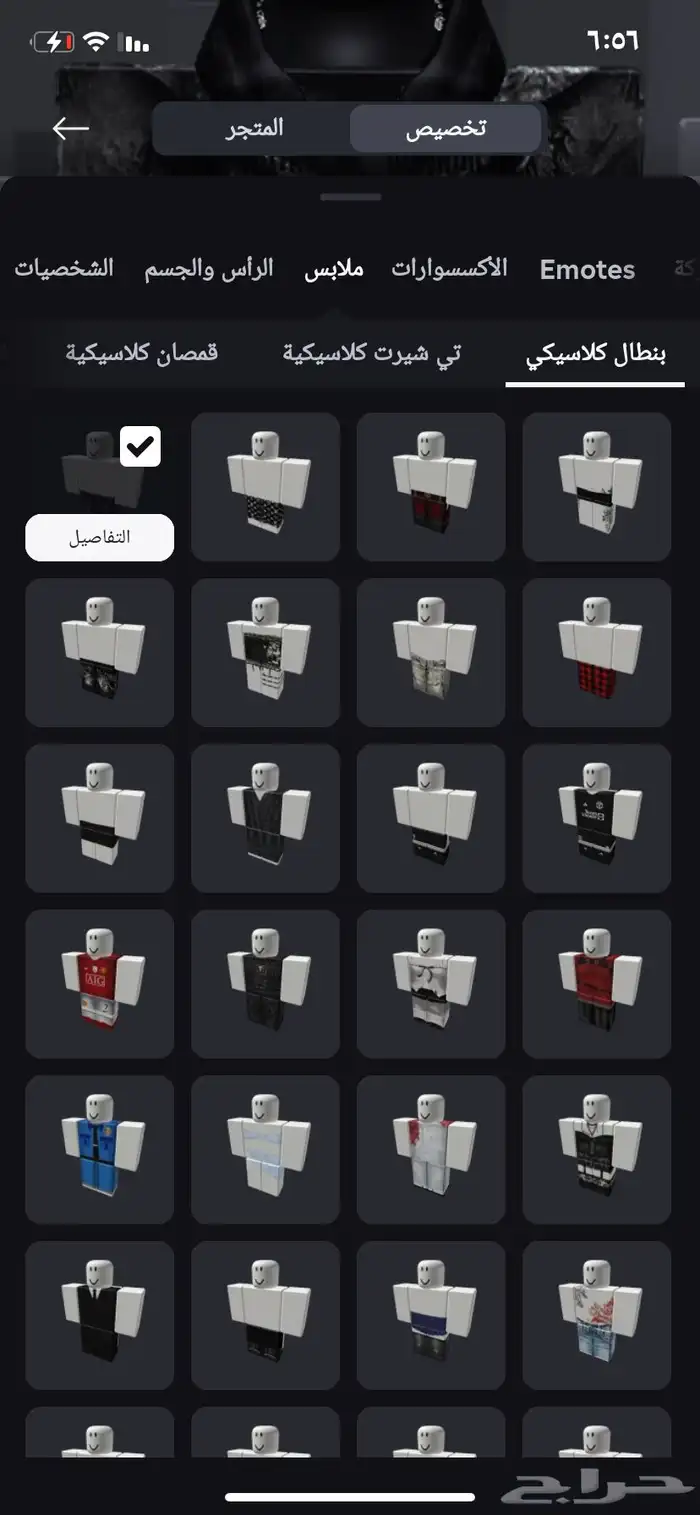Open the Emotes category
This screenshot has height=1515, width=700.
(587, 270)
